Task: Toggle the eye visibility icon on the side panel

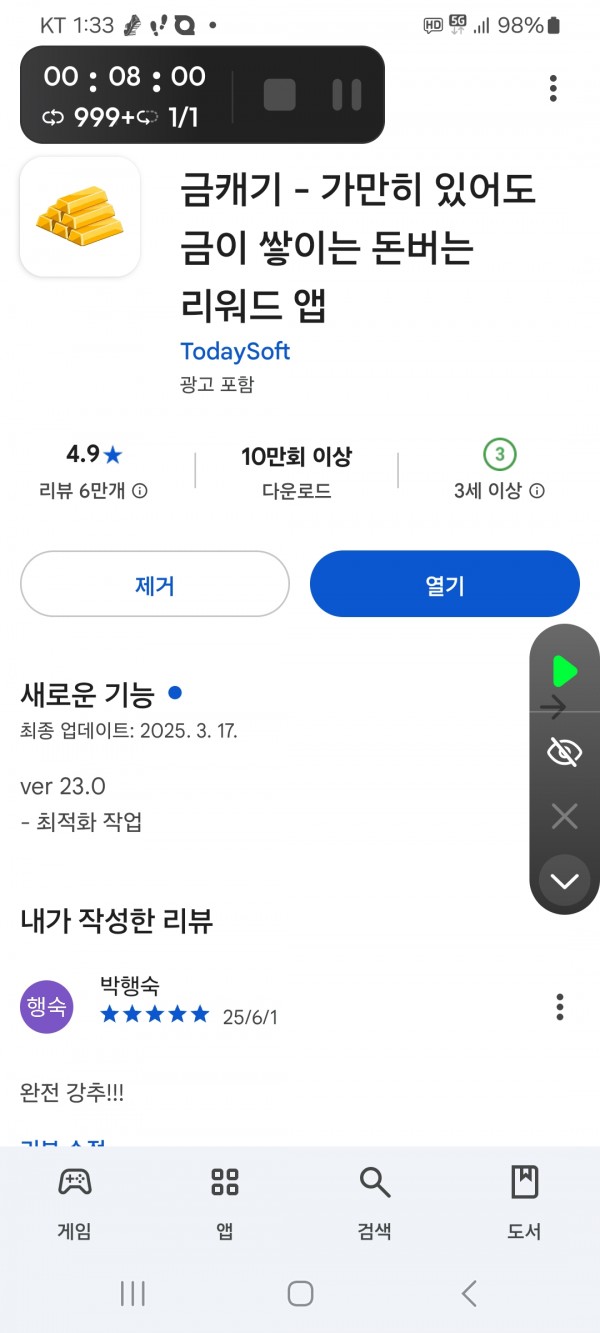Action: click(x=565, y=753)
